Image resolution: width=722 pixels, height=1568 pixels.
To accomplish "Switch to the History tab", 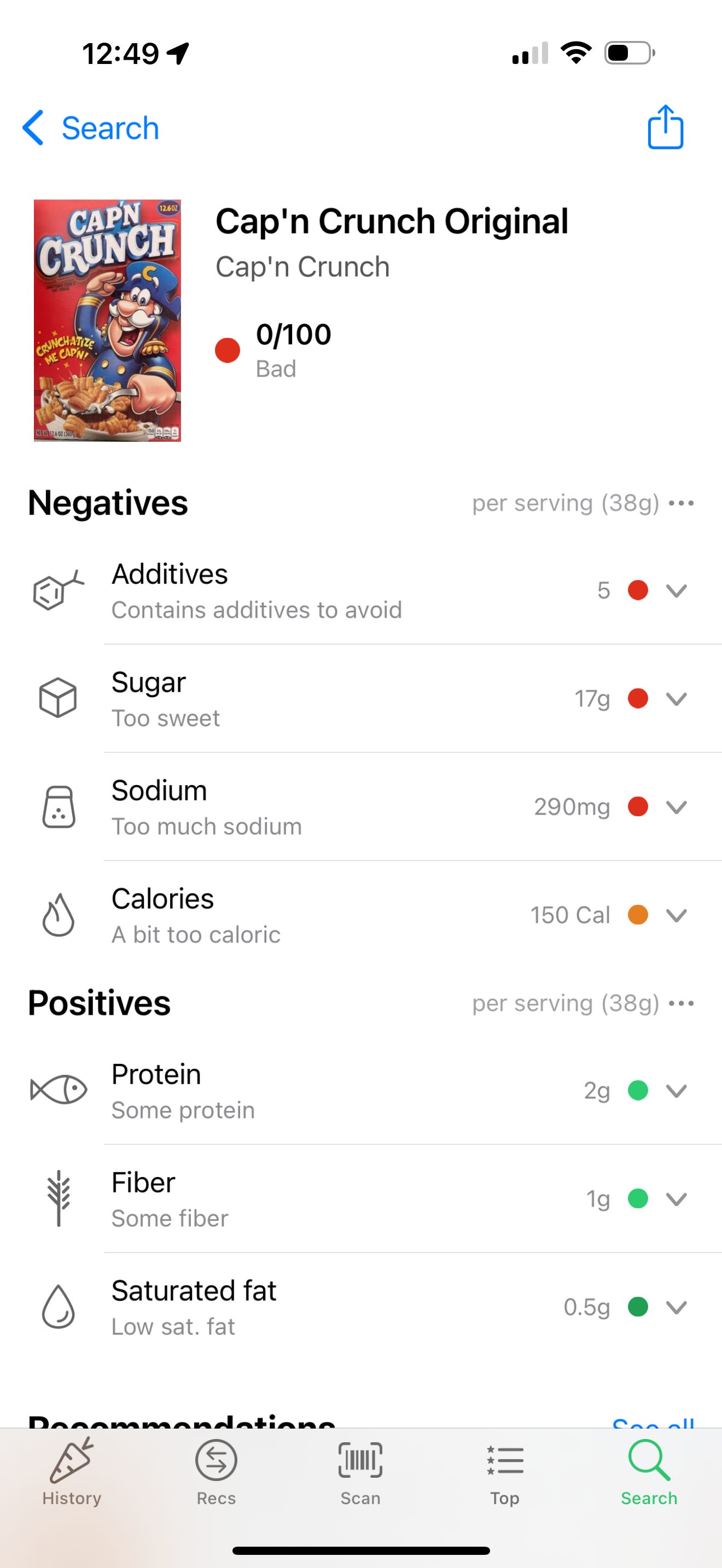I will (72, 1472).
